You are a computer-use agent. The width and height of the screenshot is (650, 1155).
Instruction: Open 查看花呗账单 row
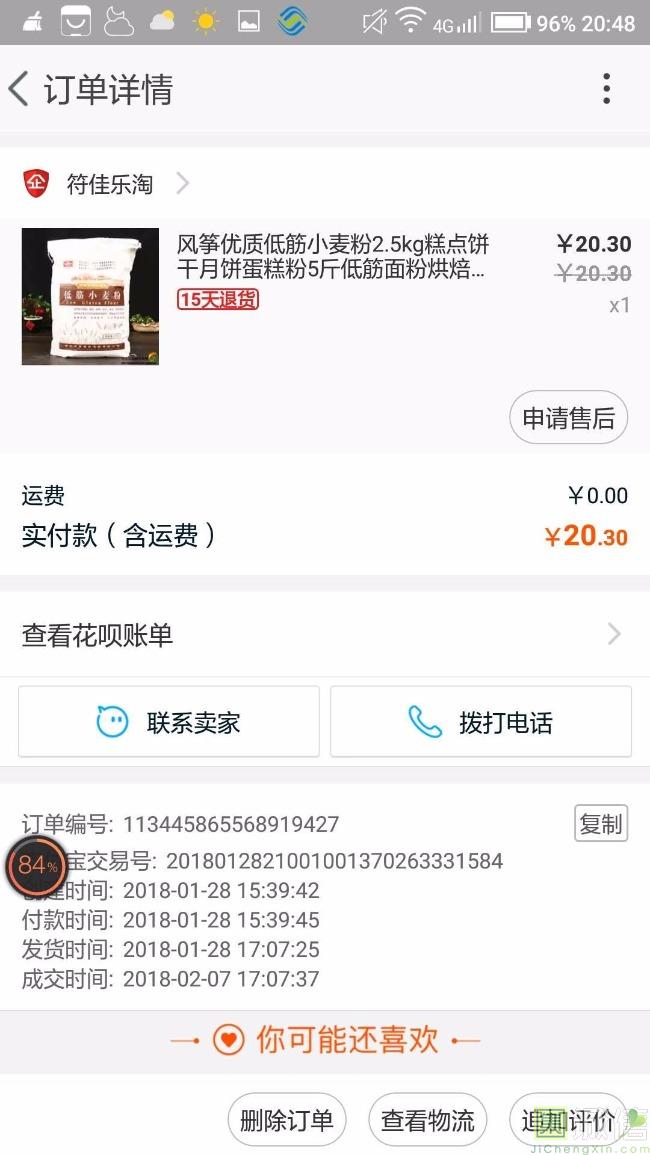pos(324,635)
